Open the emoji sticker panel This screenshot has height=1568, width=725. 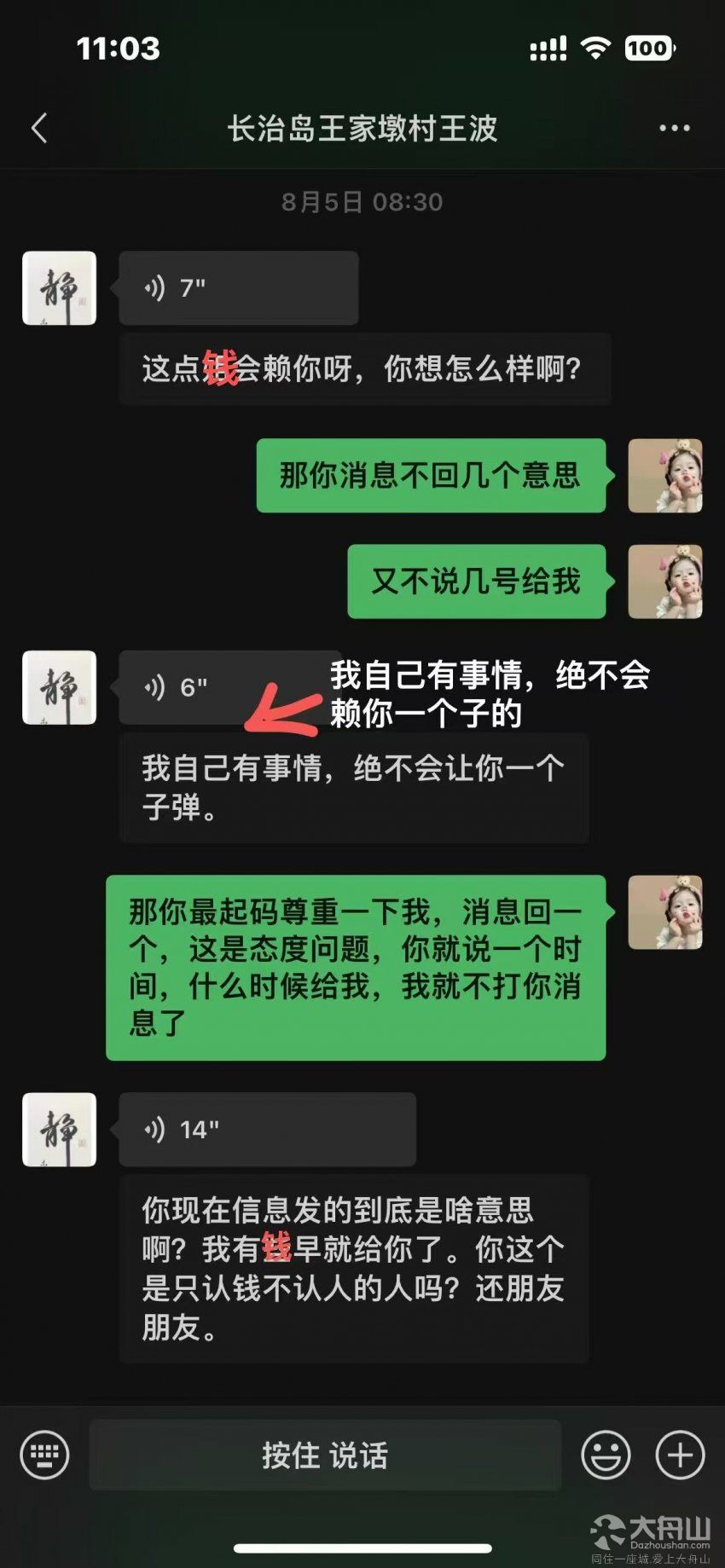click(x=606, y=1455)
